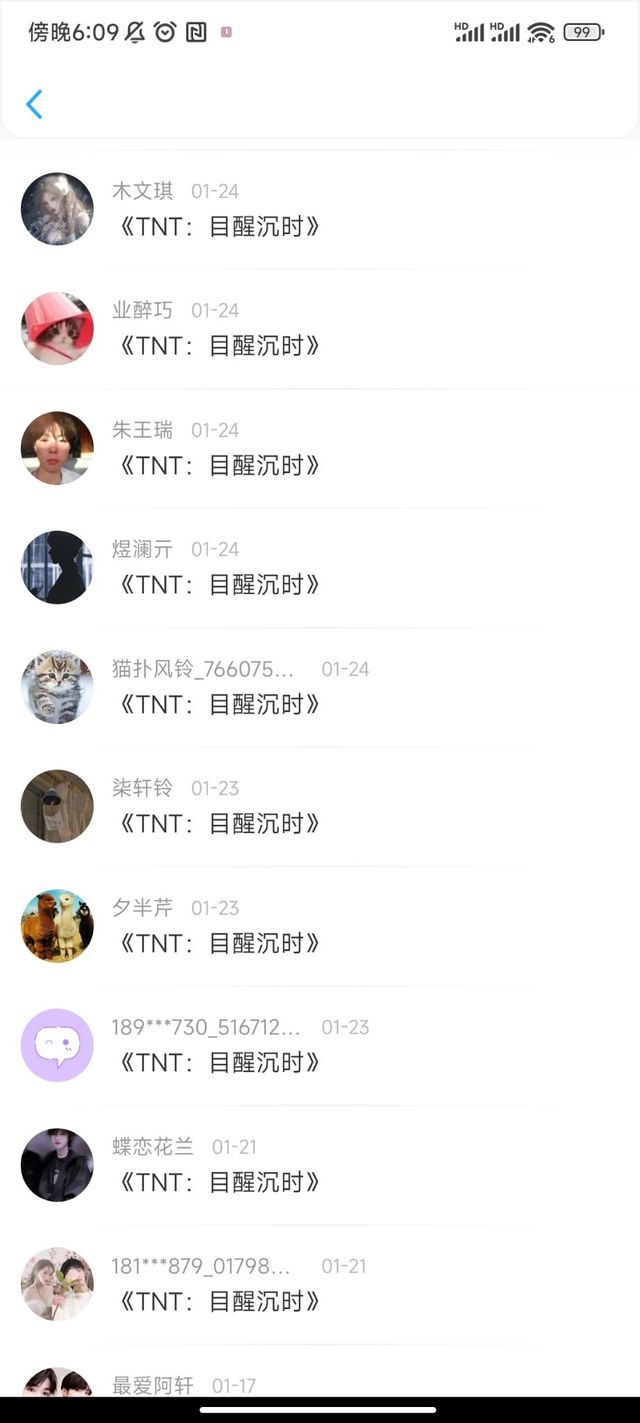
Task: View 木文琪's profile avatar
Action: [x=57, y=209]
